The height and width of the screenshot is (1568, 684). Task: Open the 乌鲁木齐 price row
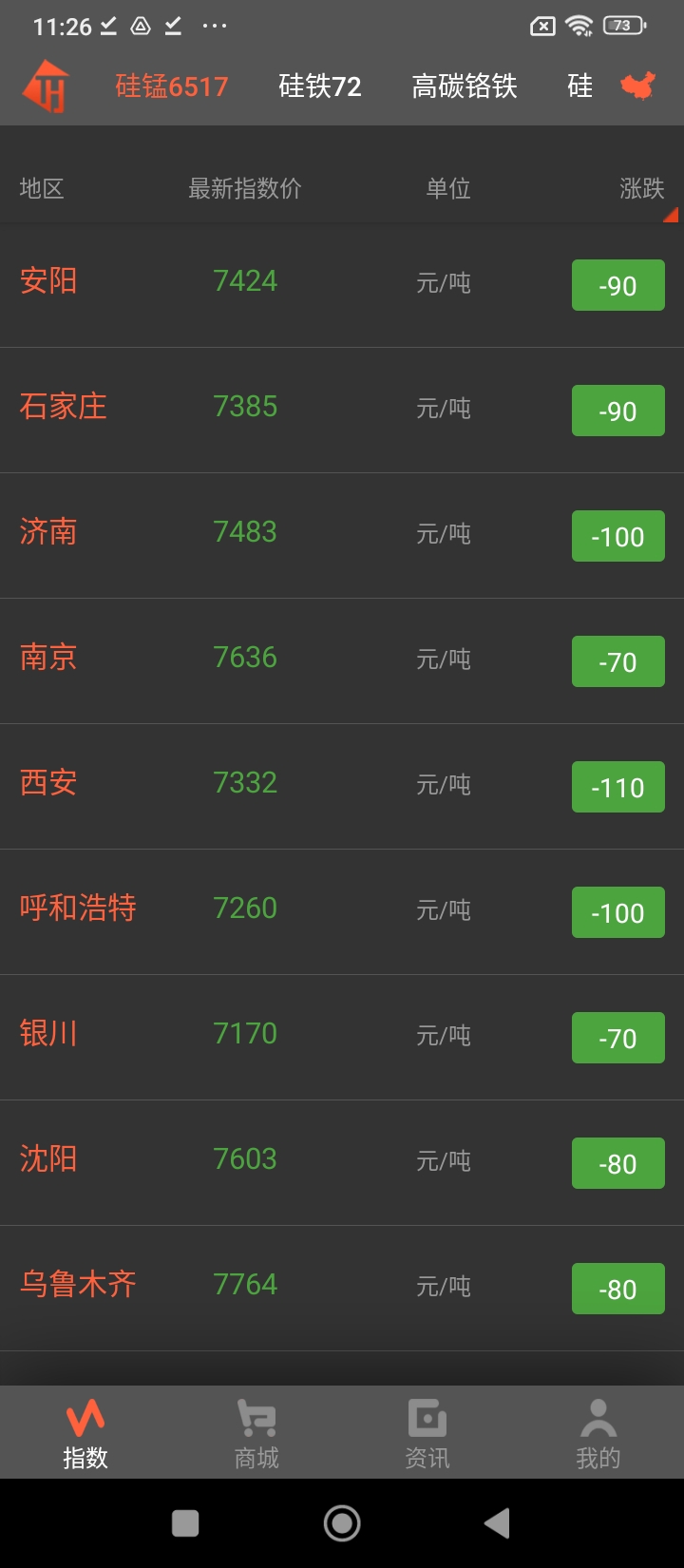342,1288
